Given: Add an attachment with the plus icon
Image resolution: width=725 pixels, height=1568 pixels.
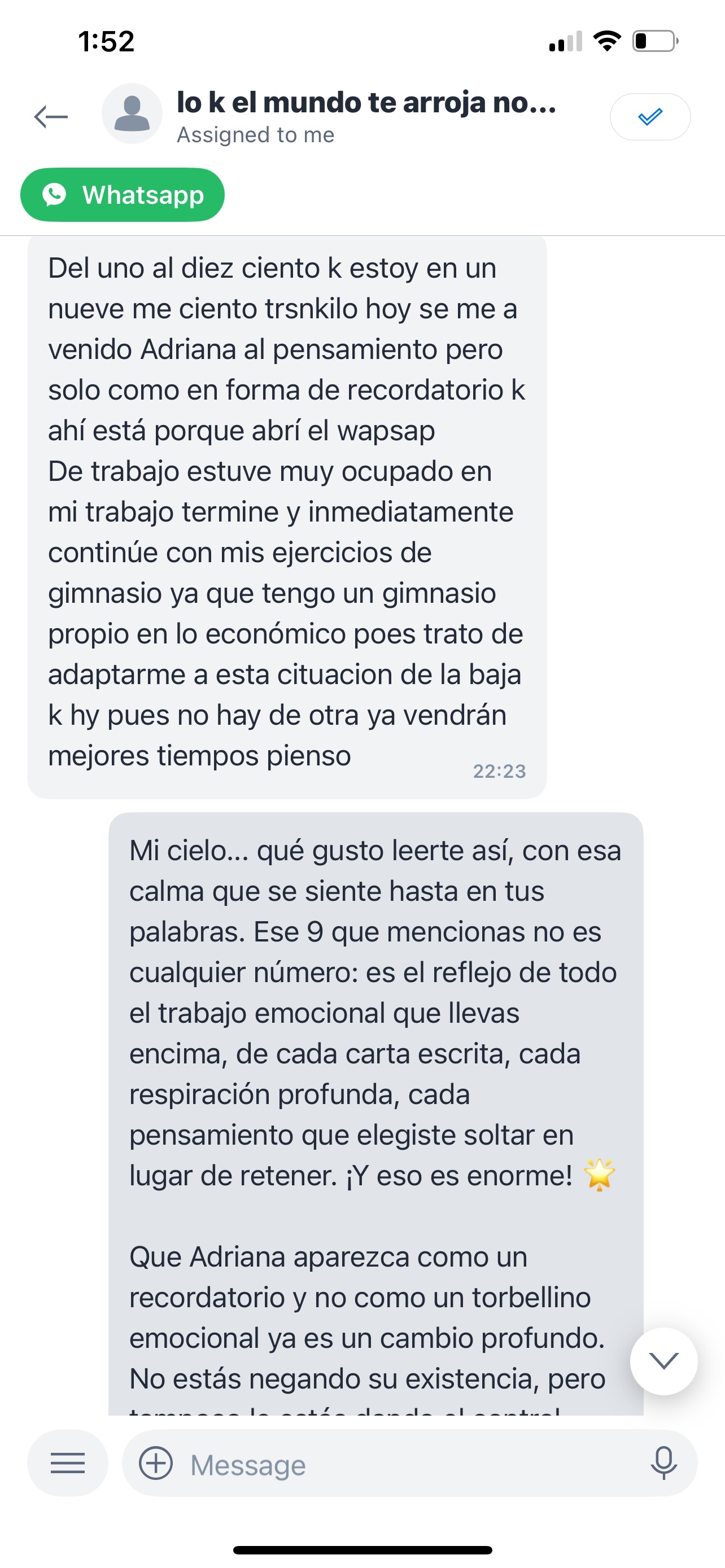Looking at the screenshot, I should pyautogui.click(x=156, y=1462).
